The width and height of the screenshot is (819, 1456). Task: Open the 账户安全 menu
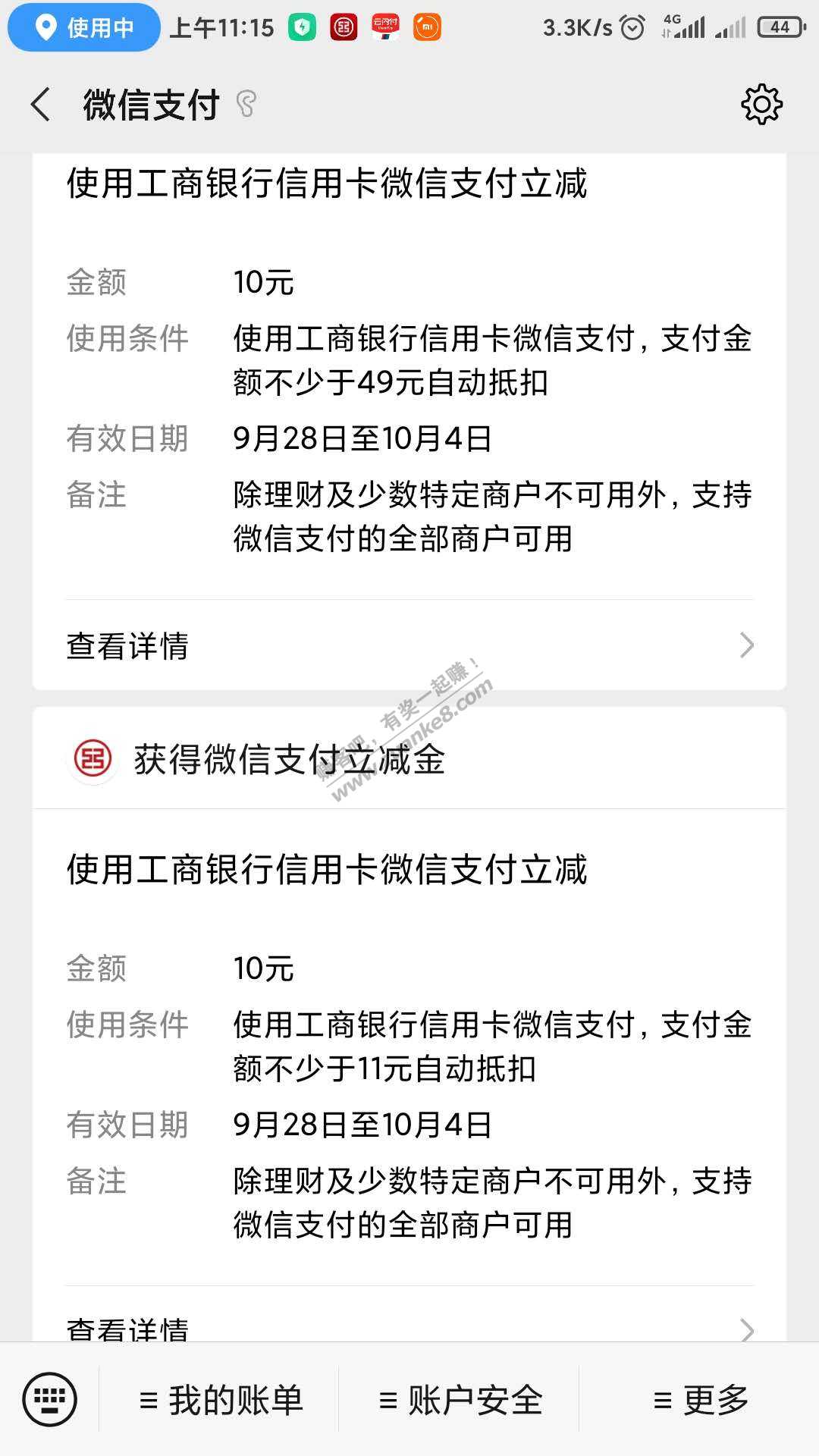[460, 1400]
